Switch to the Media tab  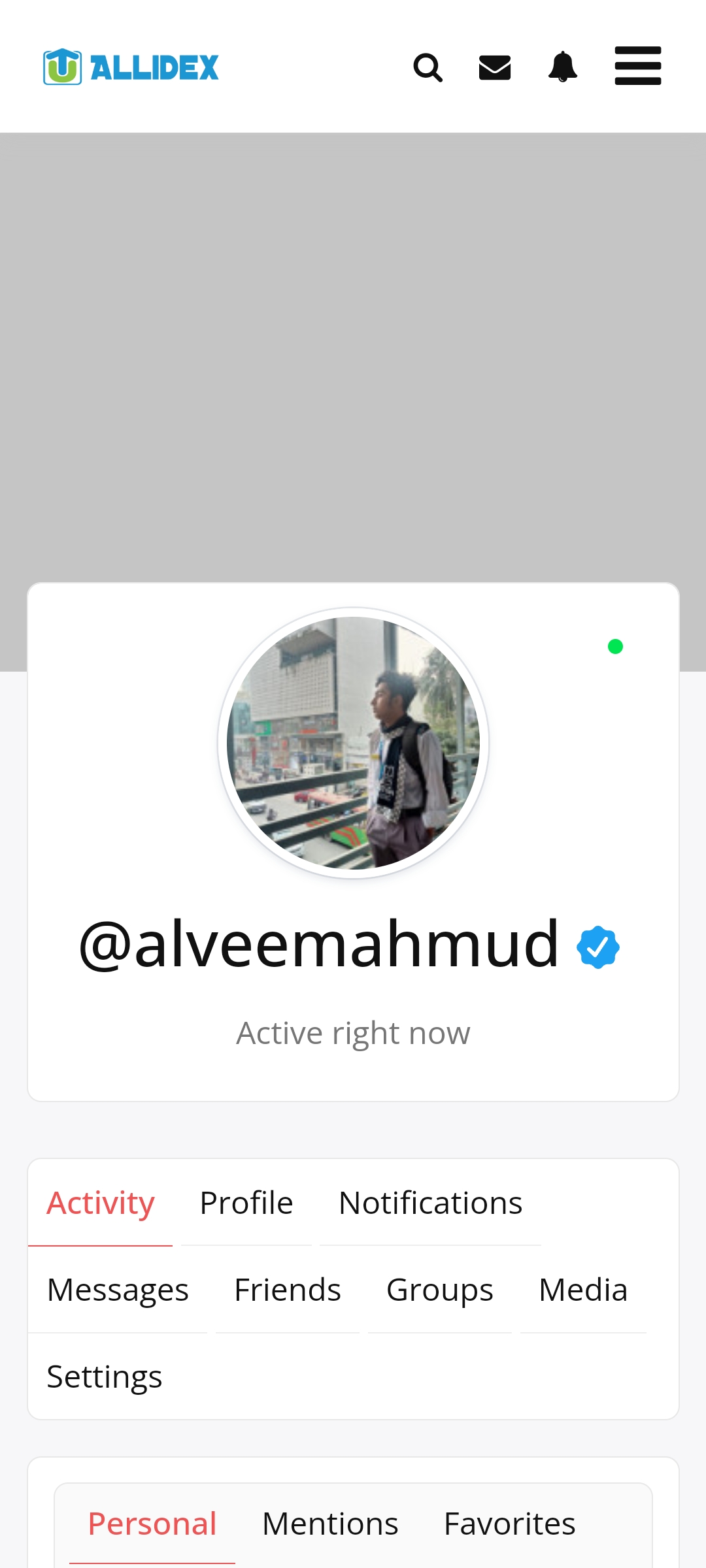(583, 1290)
